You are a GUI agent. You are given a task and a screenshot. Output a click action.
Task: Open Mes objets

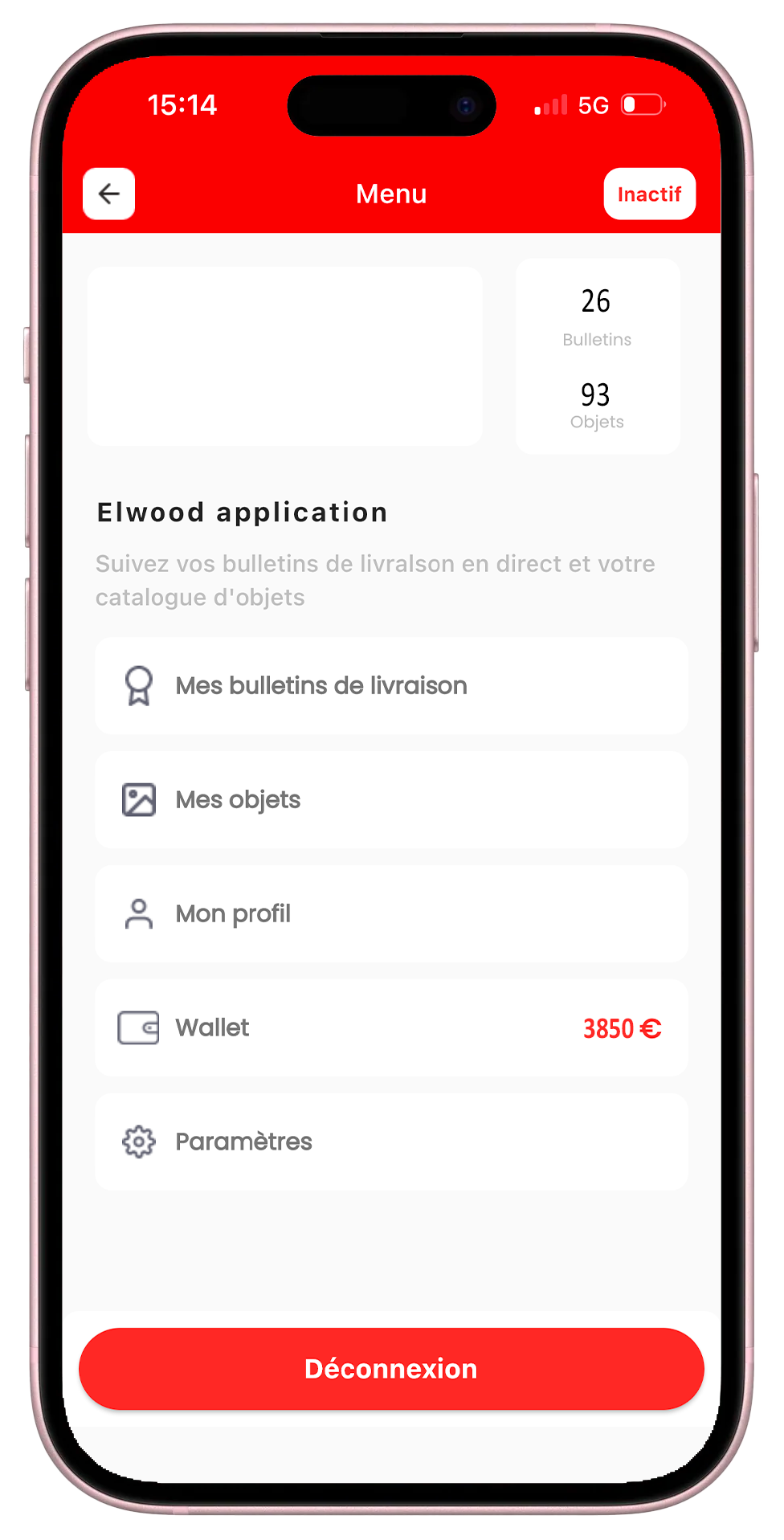(391, 800)
